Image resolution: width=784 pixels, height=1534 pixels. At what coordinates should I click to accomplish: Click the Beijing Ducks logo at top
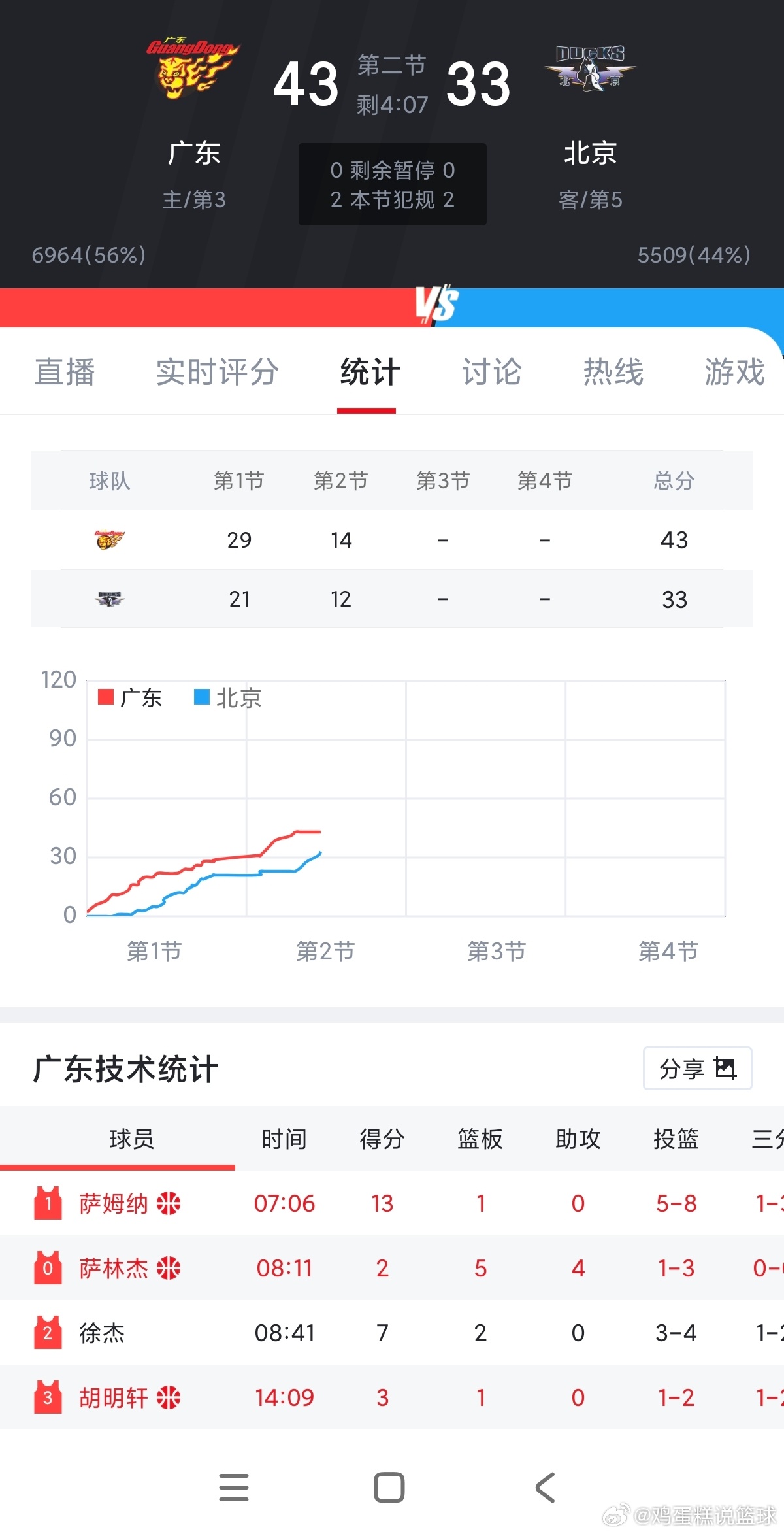tap(591, 69)
